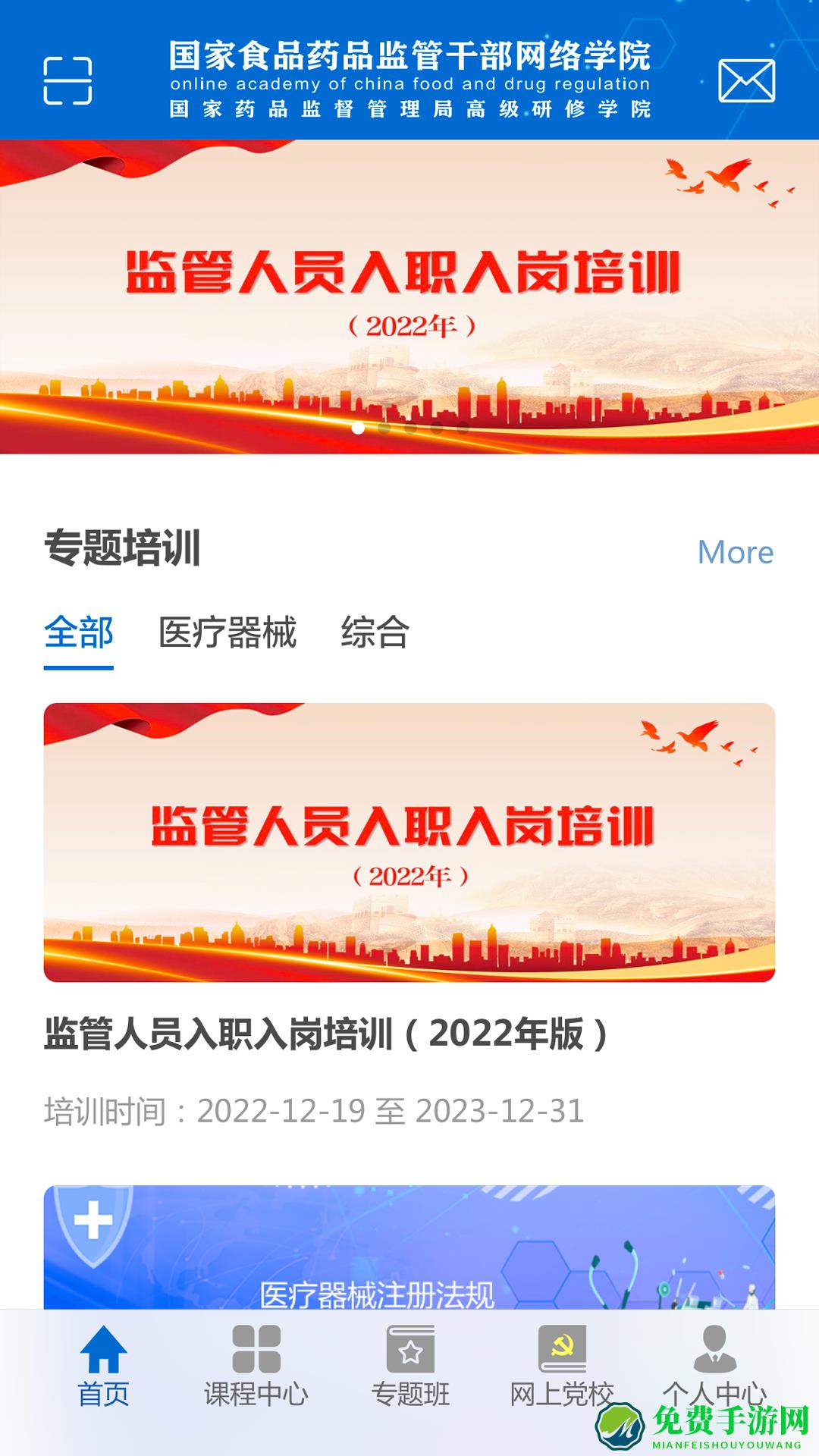The height and width of the screenshot is (1456, 819).
Task: Select the 全部 tab
Action: 78,631
